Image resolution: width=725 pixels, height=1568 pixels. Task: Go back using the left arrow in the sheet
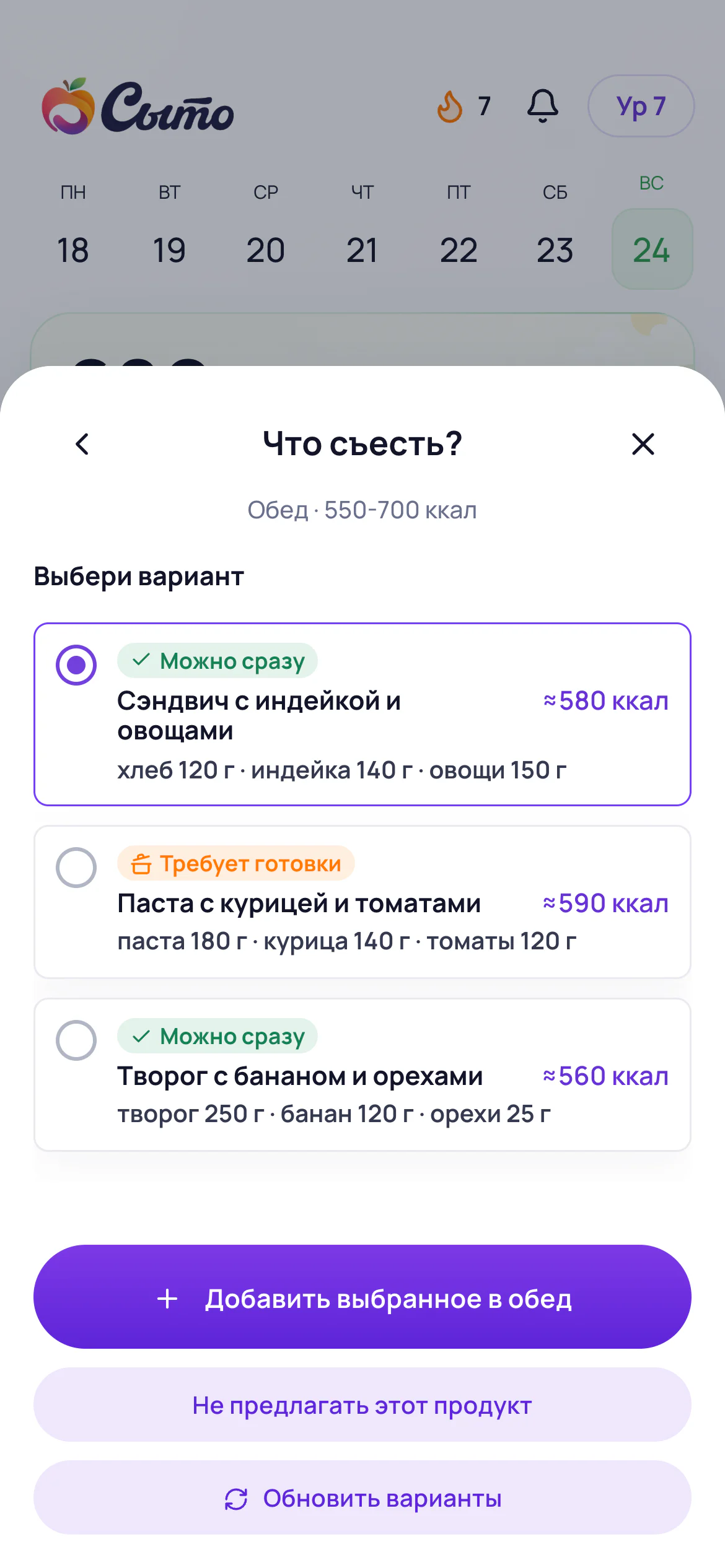point(82,444)
